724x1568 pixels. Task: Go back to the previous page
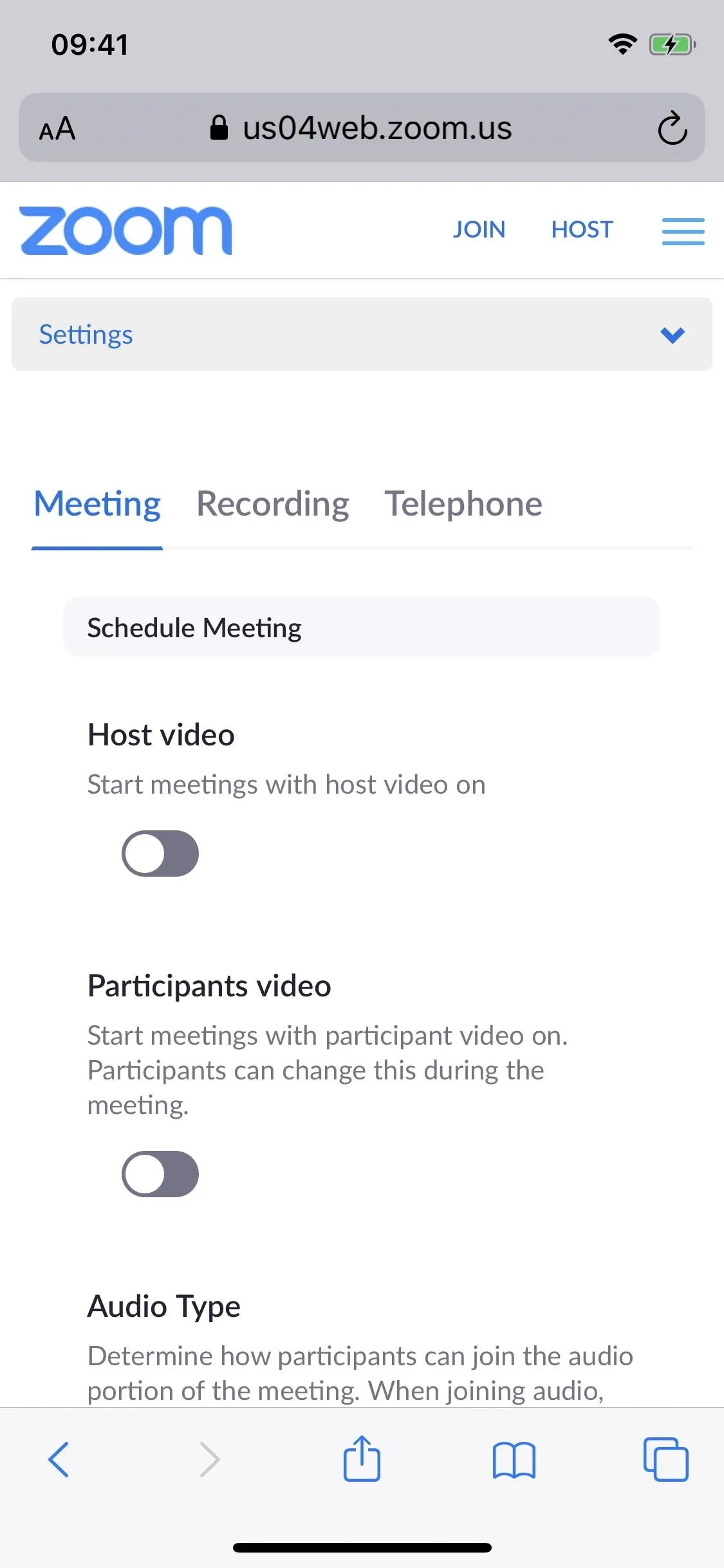[59, 1459]
